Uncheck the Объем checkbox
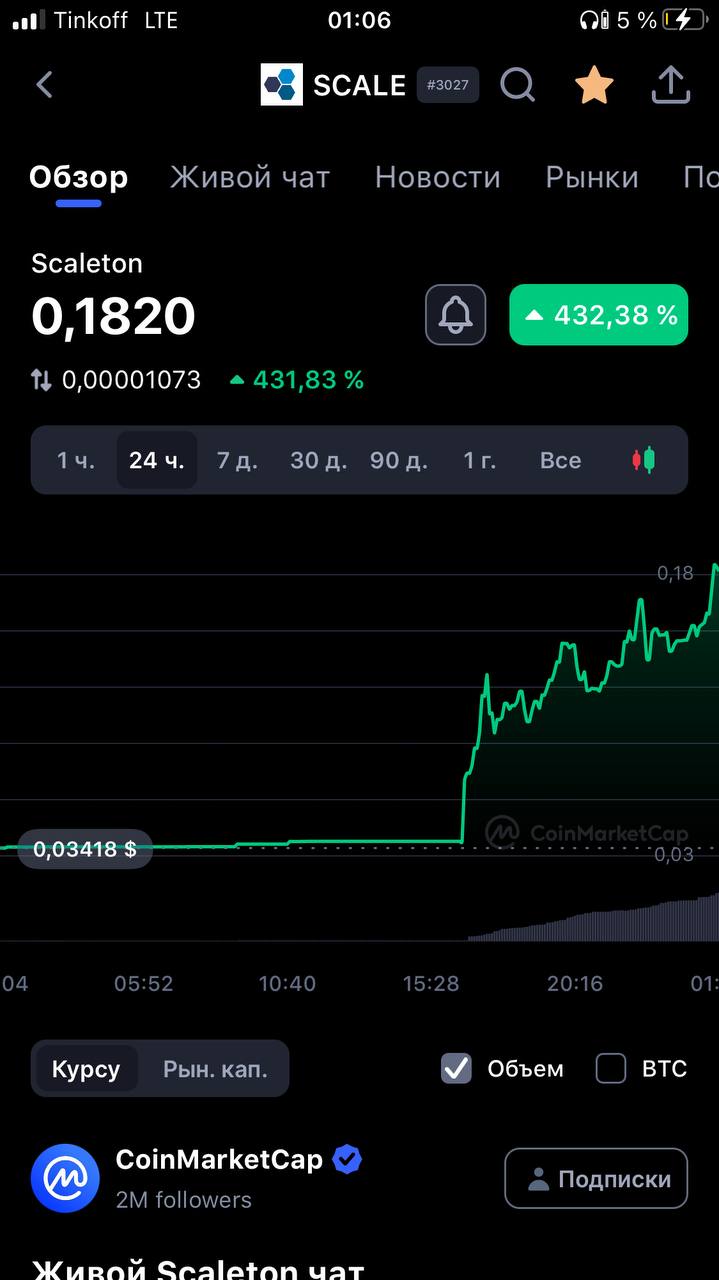719x1280 pixels. click(x=456, y=1069)
